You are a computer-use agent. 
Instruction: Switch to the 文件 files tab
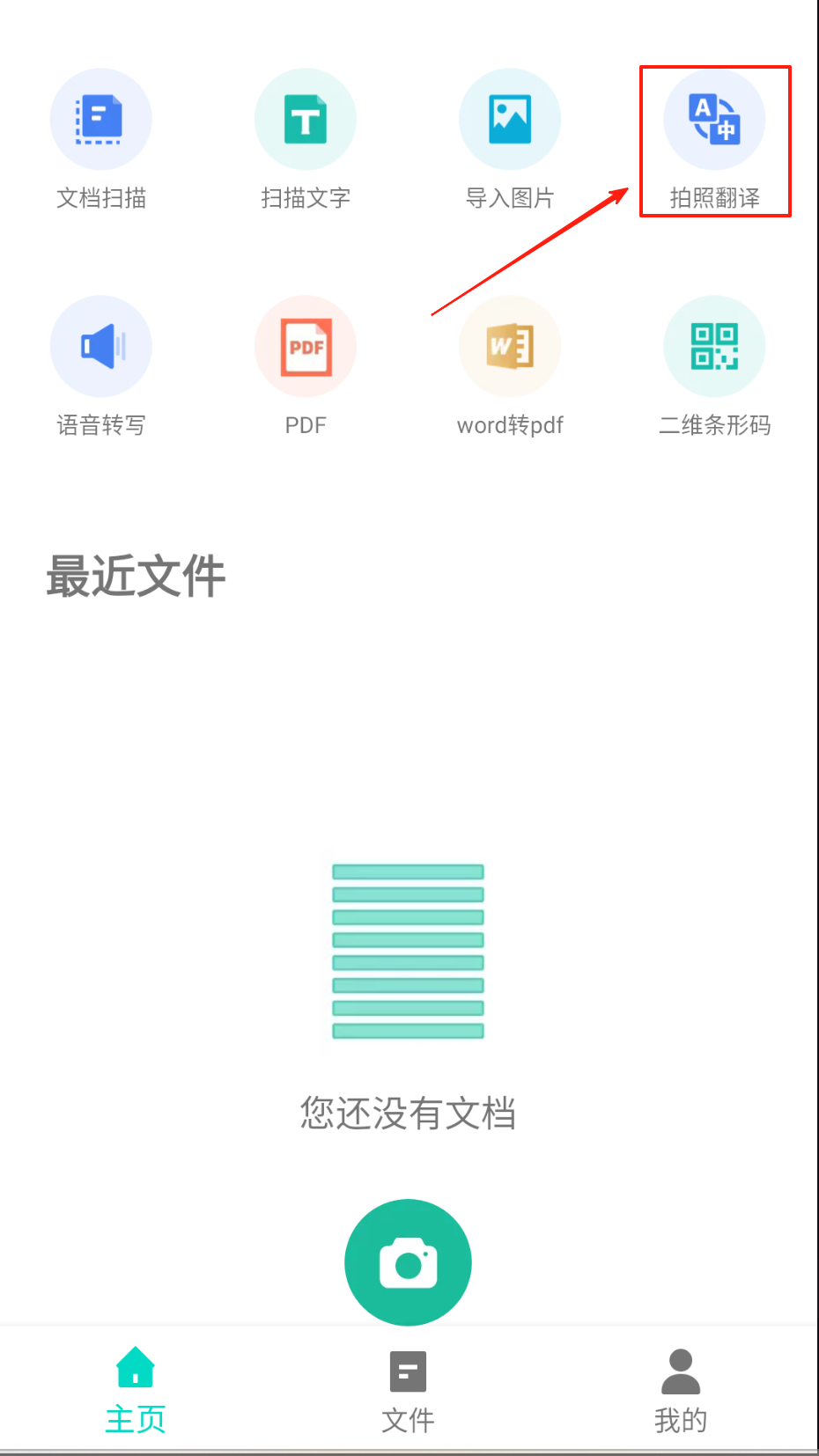pos(408,1389)
